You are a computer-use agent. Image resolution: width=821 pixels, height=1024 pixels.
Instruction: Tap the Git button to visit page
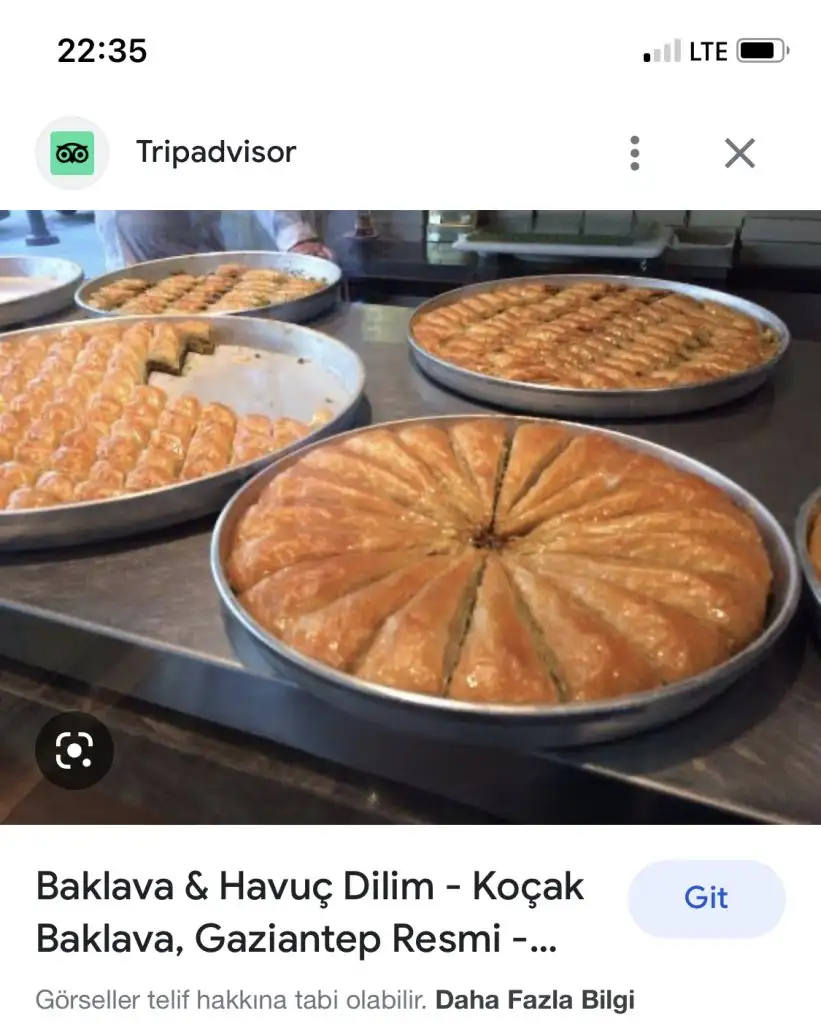click(706, 898)
